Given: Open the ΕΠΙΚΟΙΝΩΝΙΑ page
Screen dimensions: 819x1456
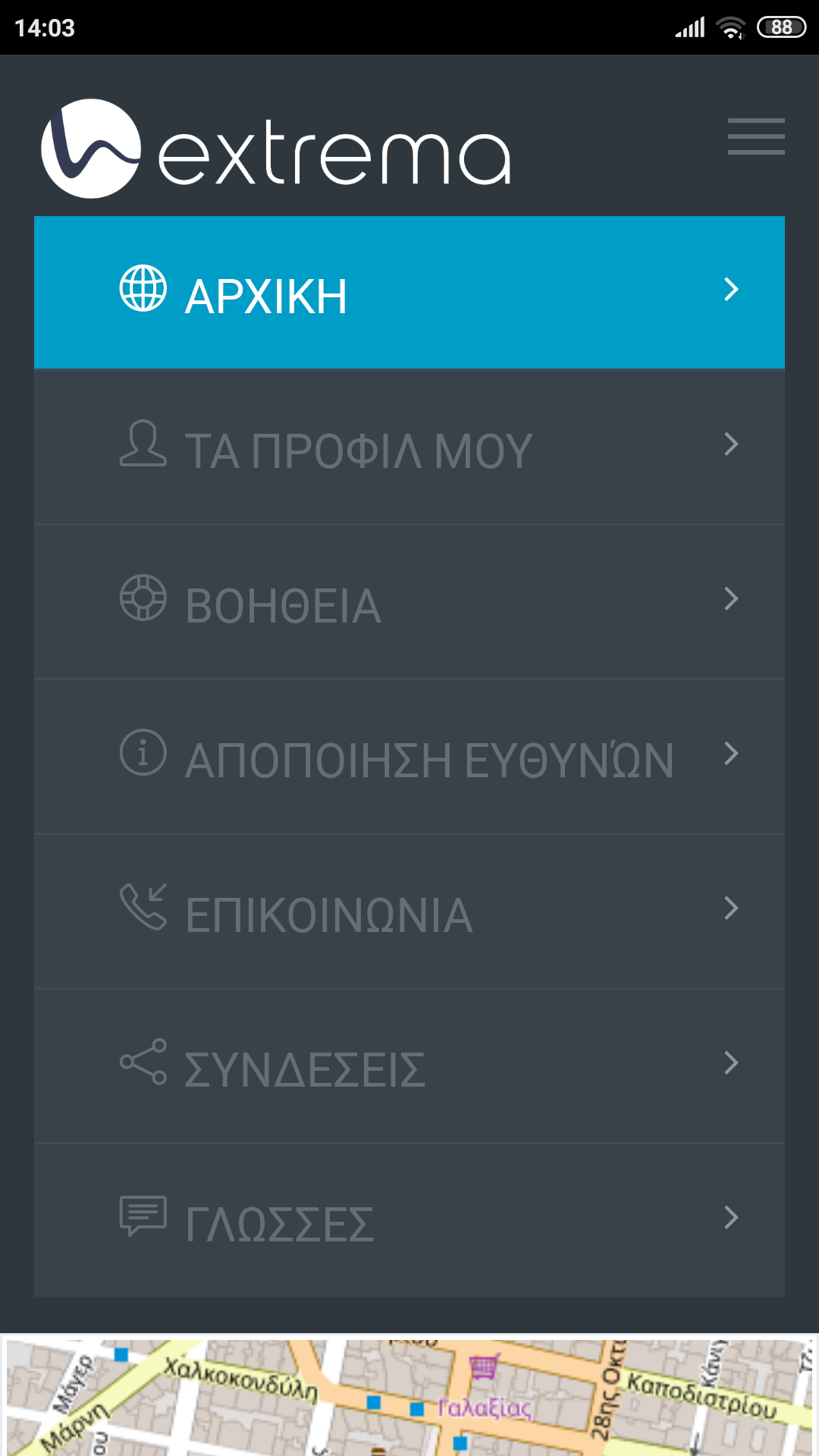Looking at the screenshot, I should pyautogui.click(x=409, y=912).
